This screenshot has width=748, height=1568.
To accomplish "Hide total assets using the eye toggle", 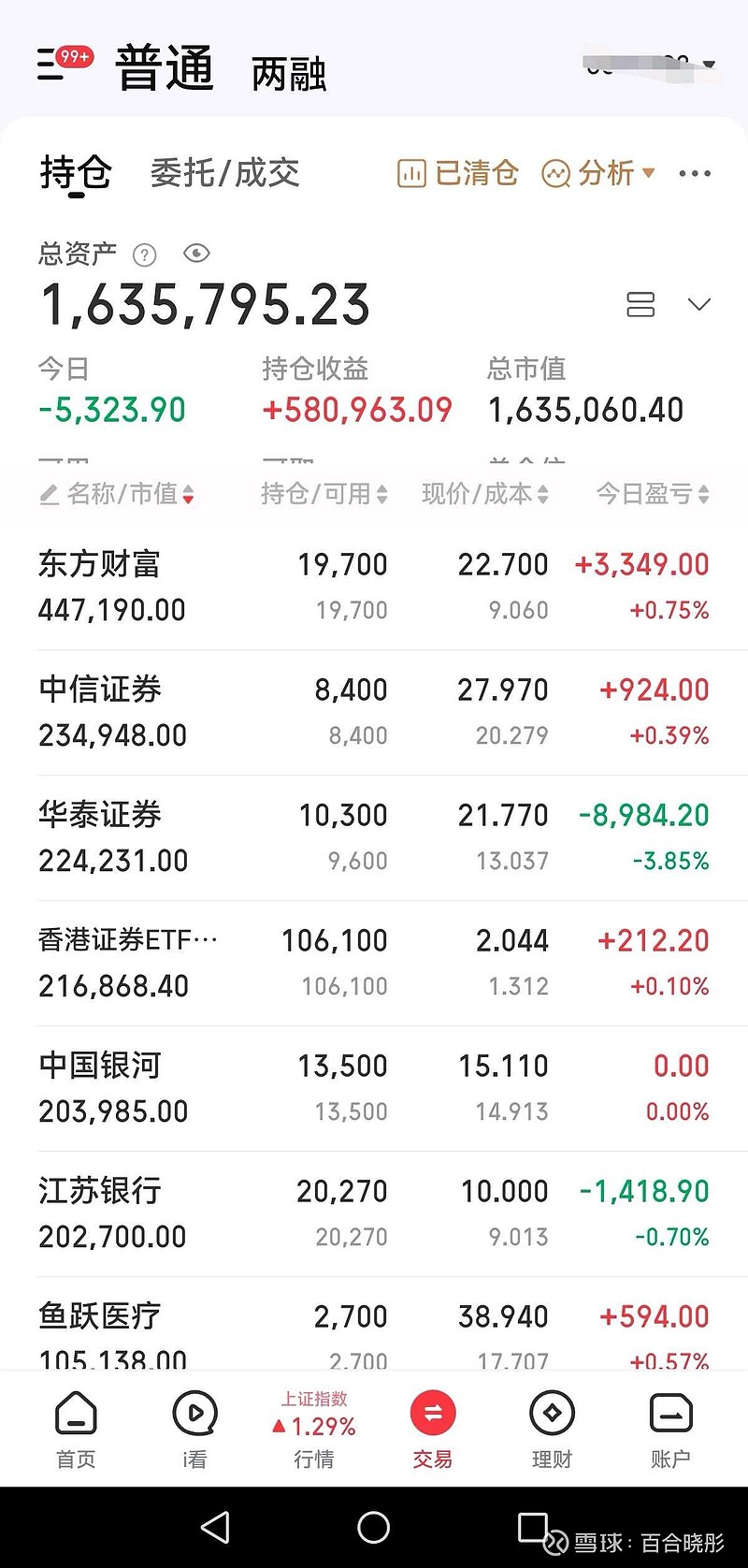I will point(196,254).
